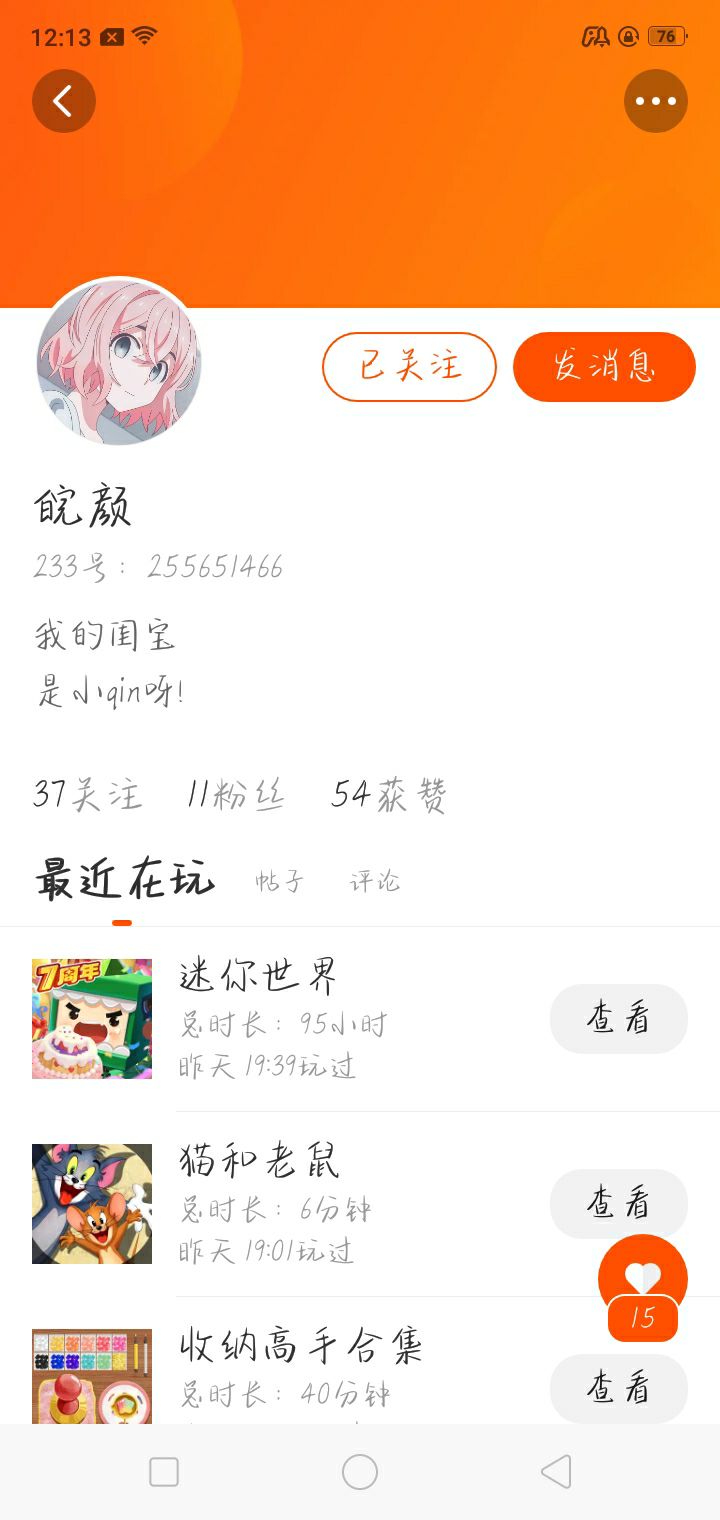Switch to the 评论 tab
The width and height of the screenshot is (720, 1520).
pyautogui.click(x=375, y=882)
